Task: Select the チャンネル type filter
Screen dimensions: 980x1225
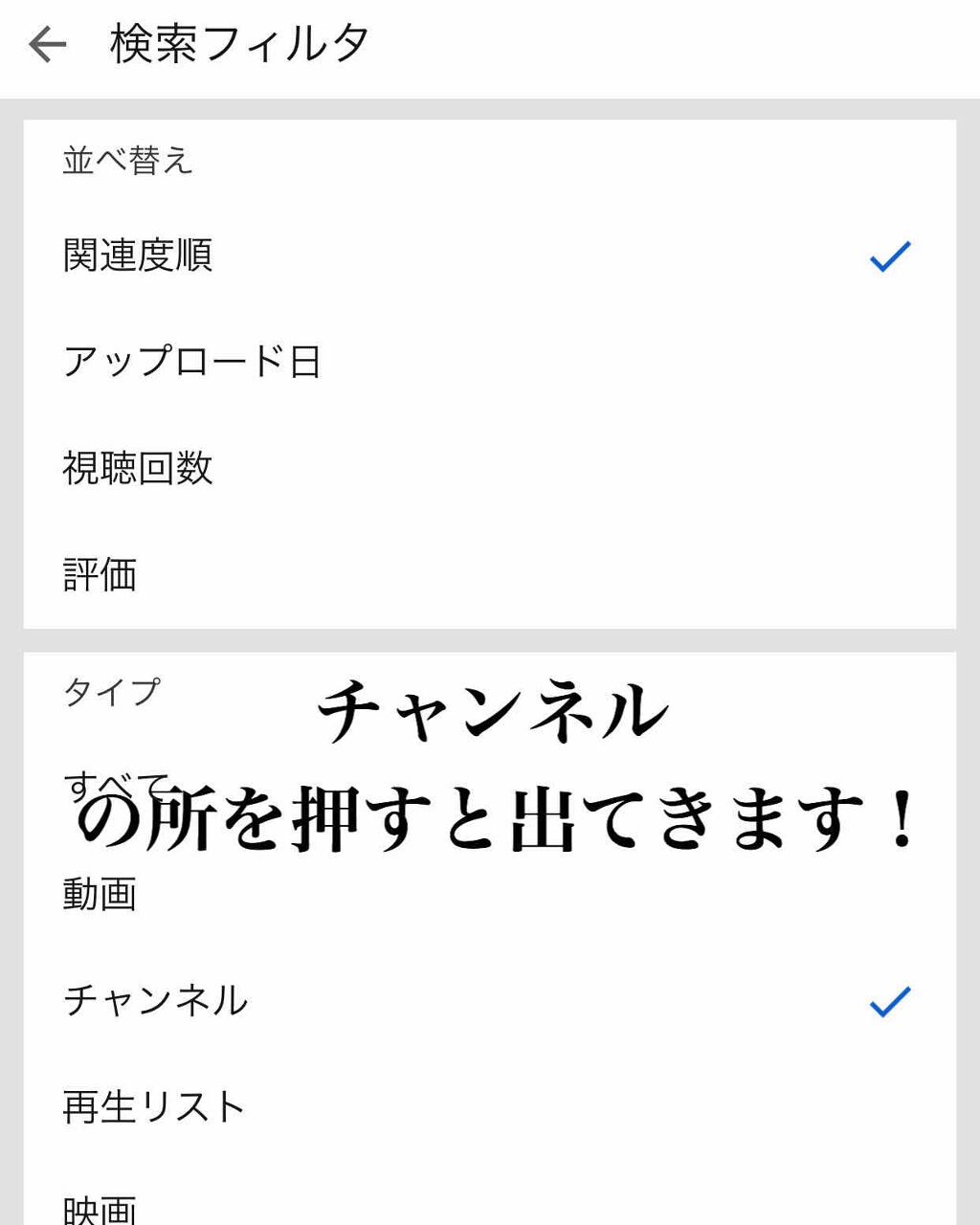Action: pos(158,999)
